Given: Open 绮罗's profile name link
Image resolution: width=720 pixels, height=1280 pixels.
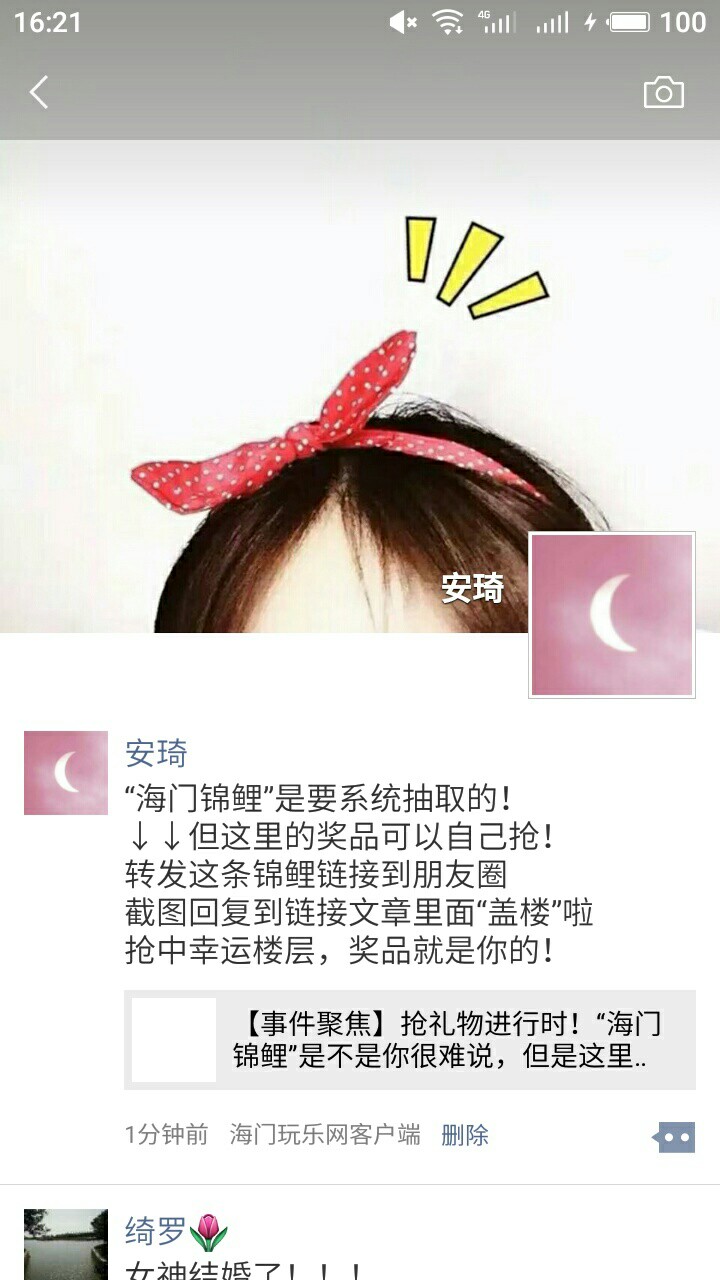Looking at the screenshot, I should click(156, 1230).
